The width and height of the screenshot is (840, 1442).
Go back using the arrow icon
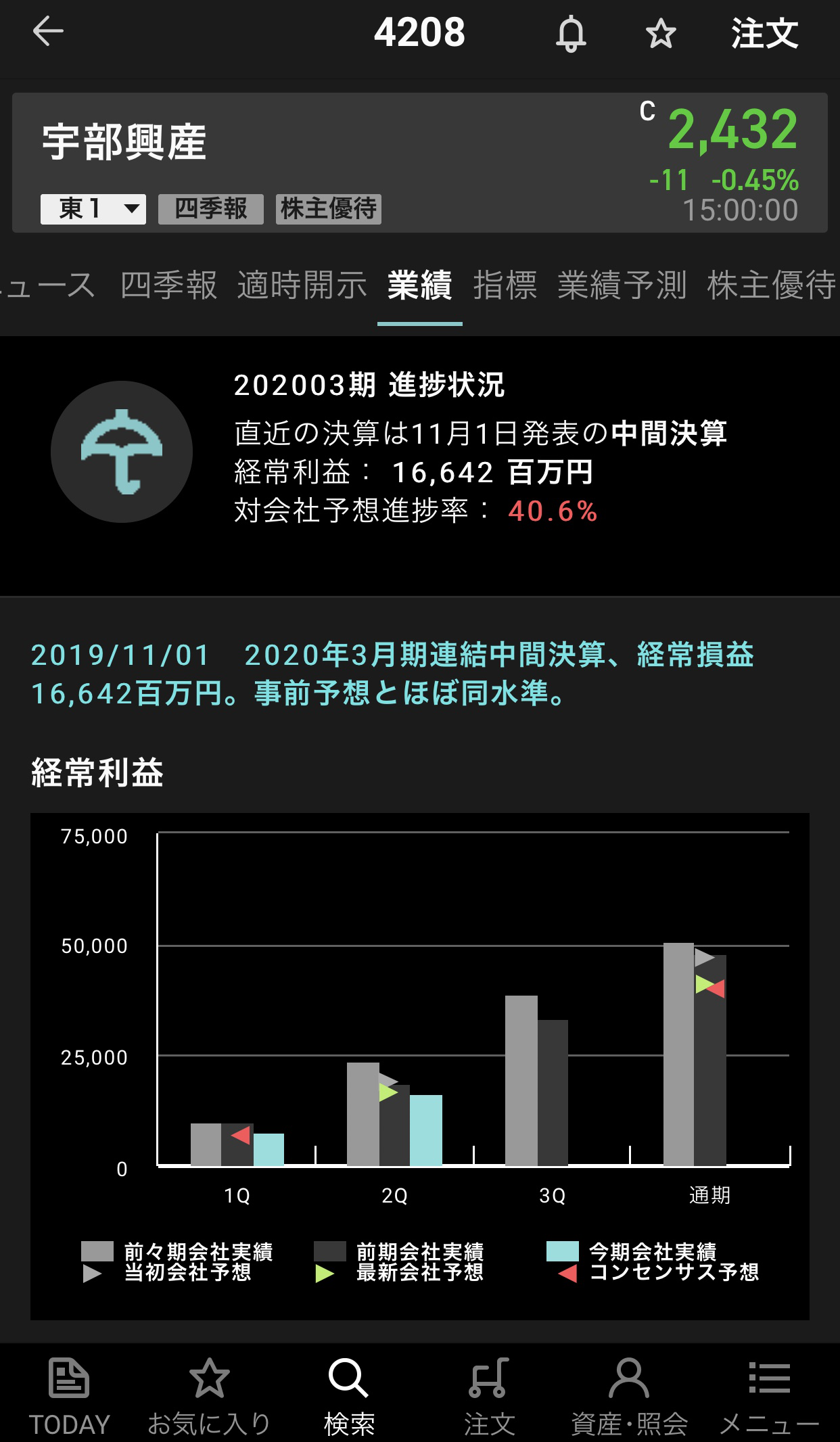tap(48, 32)
